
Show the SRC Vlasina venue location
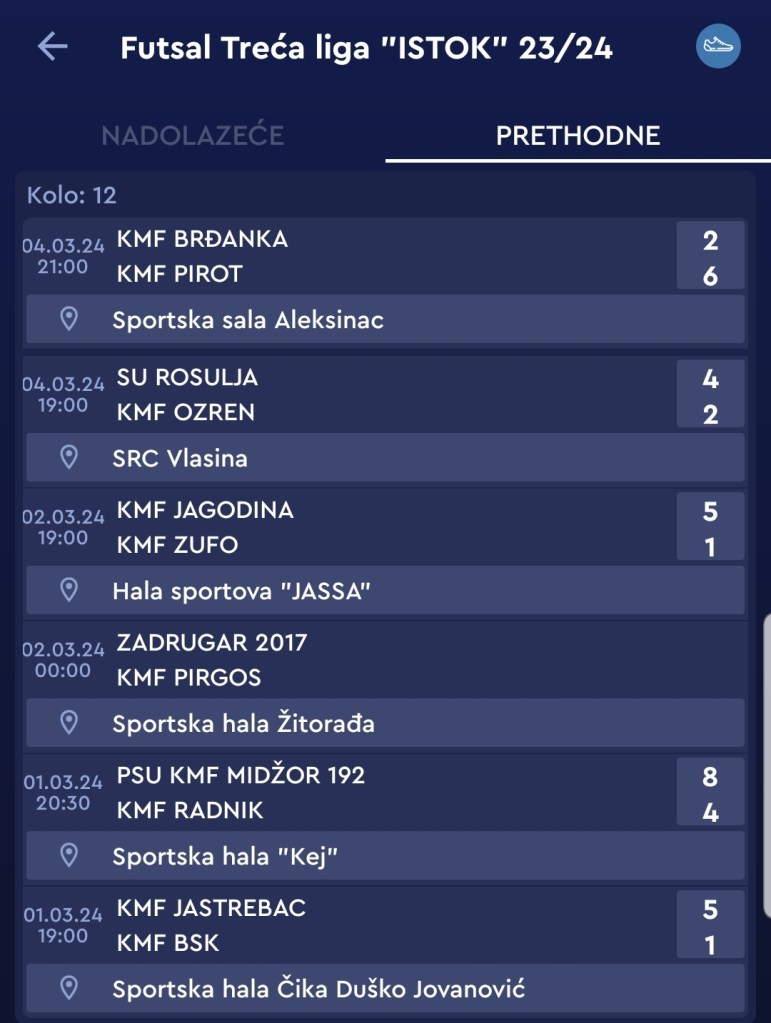[385, 458]
